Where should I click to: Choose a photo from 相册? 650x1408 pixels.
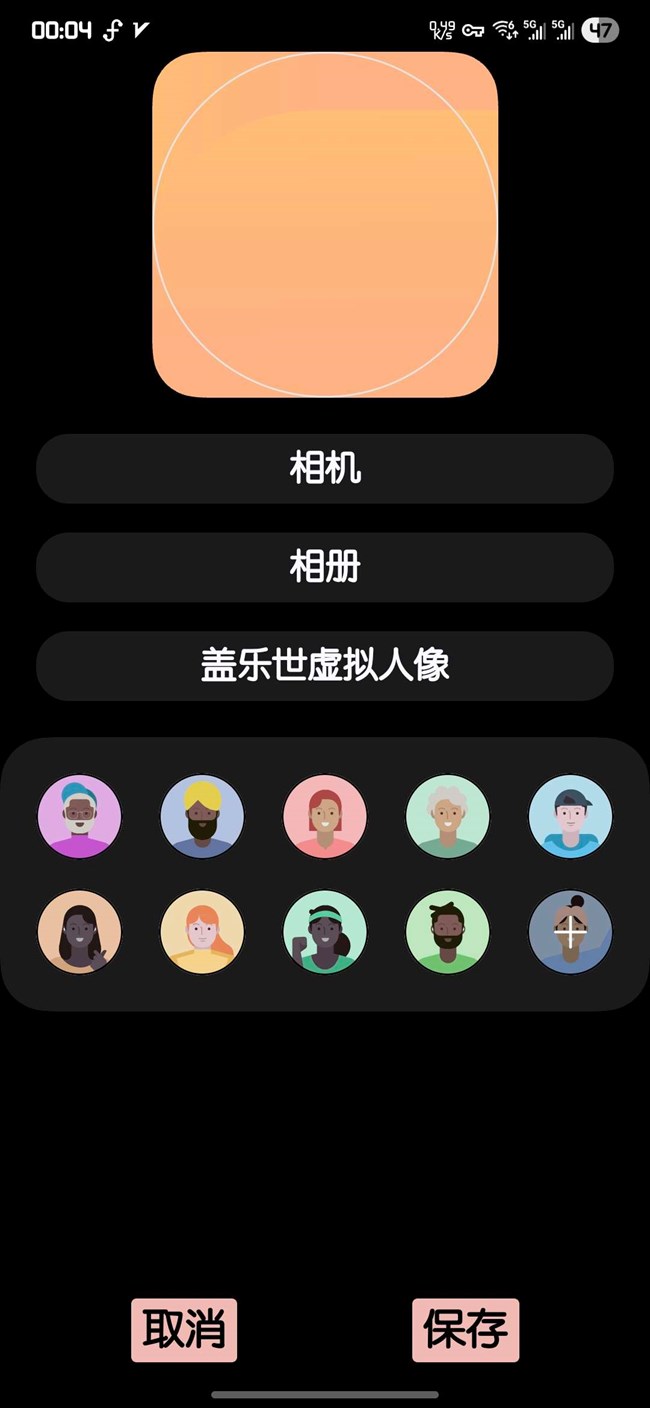click(325, 567)
